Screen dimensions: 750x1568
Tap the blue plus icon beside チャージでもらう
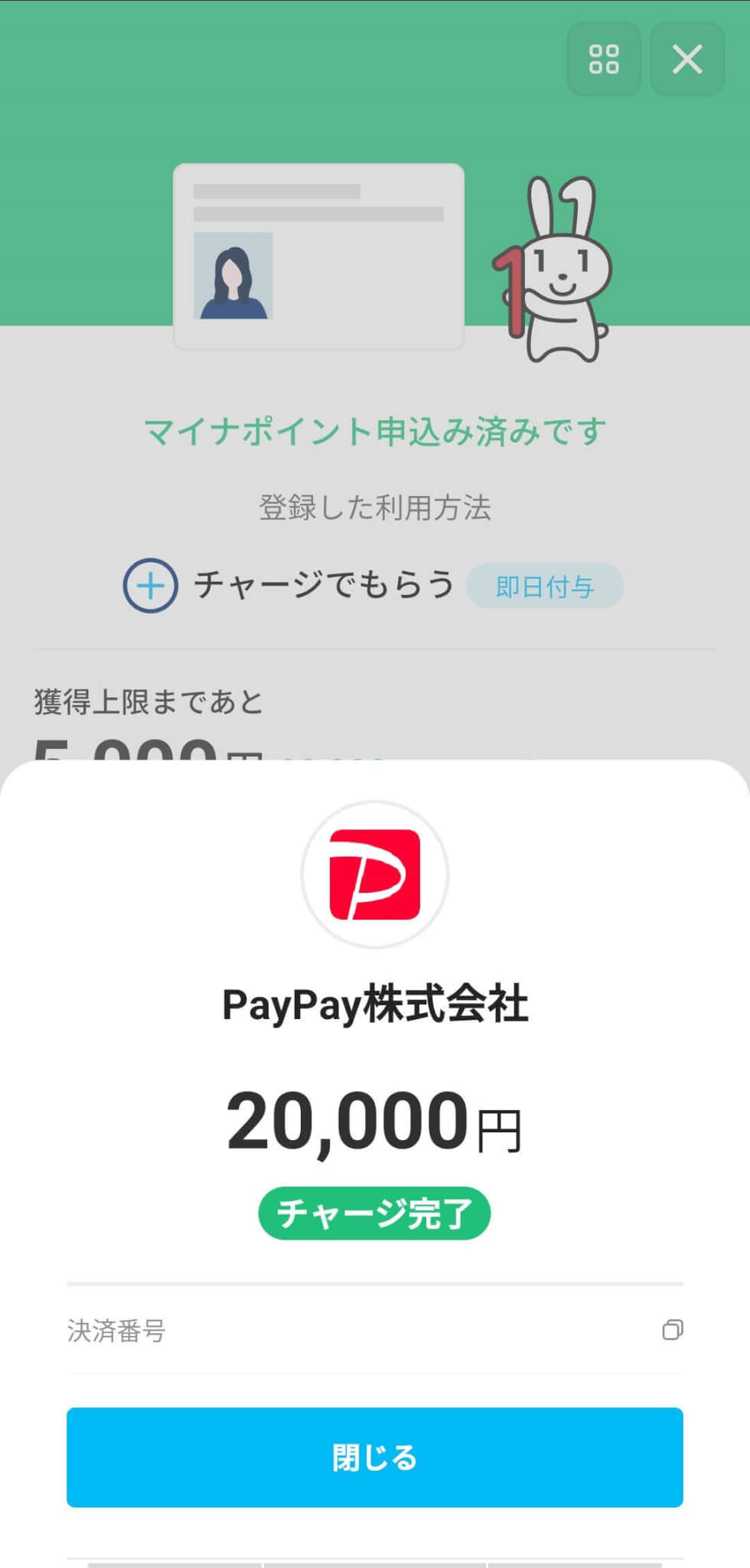(151, 585)
